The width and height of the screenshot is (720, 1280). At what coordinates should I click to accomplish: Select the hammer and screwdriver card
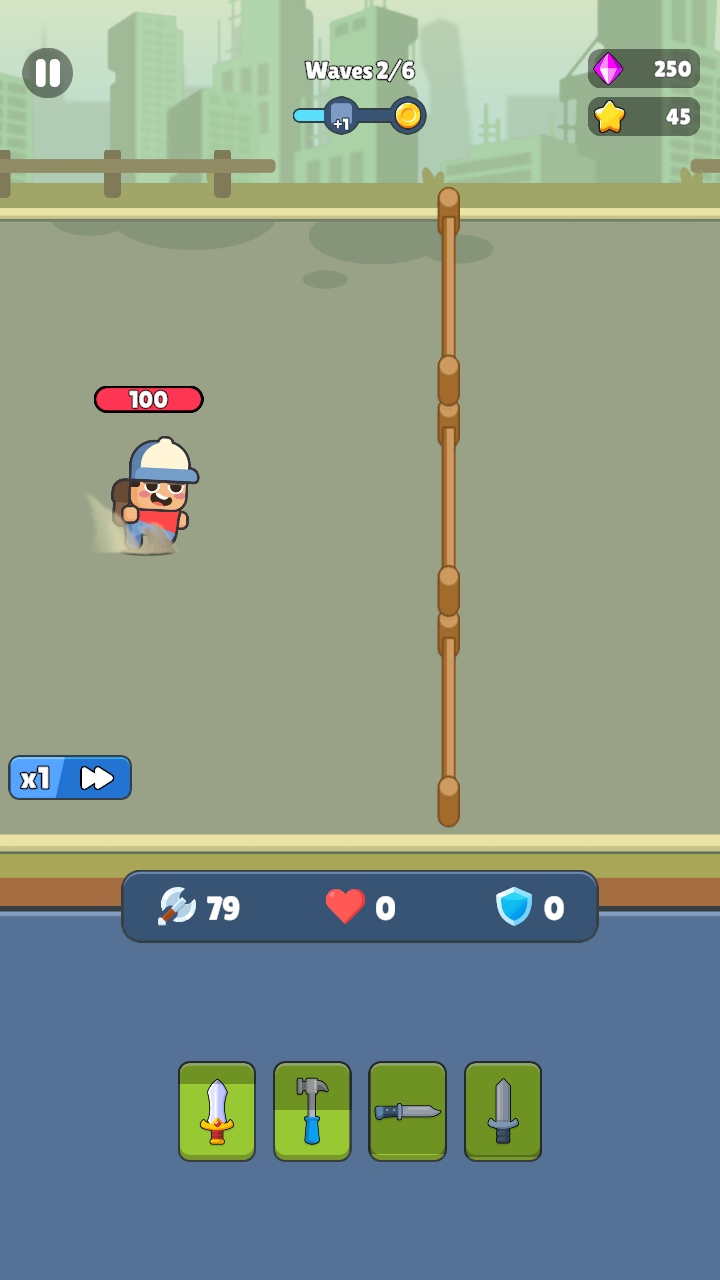pos(312,1111)
